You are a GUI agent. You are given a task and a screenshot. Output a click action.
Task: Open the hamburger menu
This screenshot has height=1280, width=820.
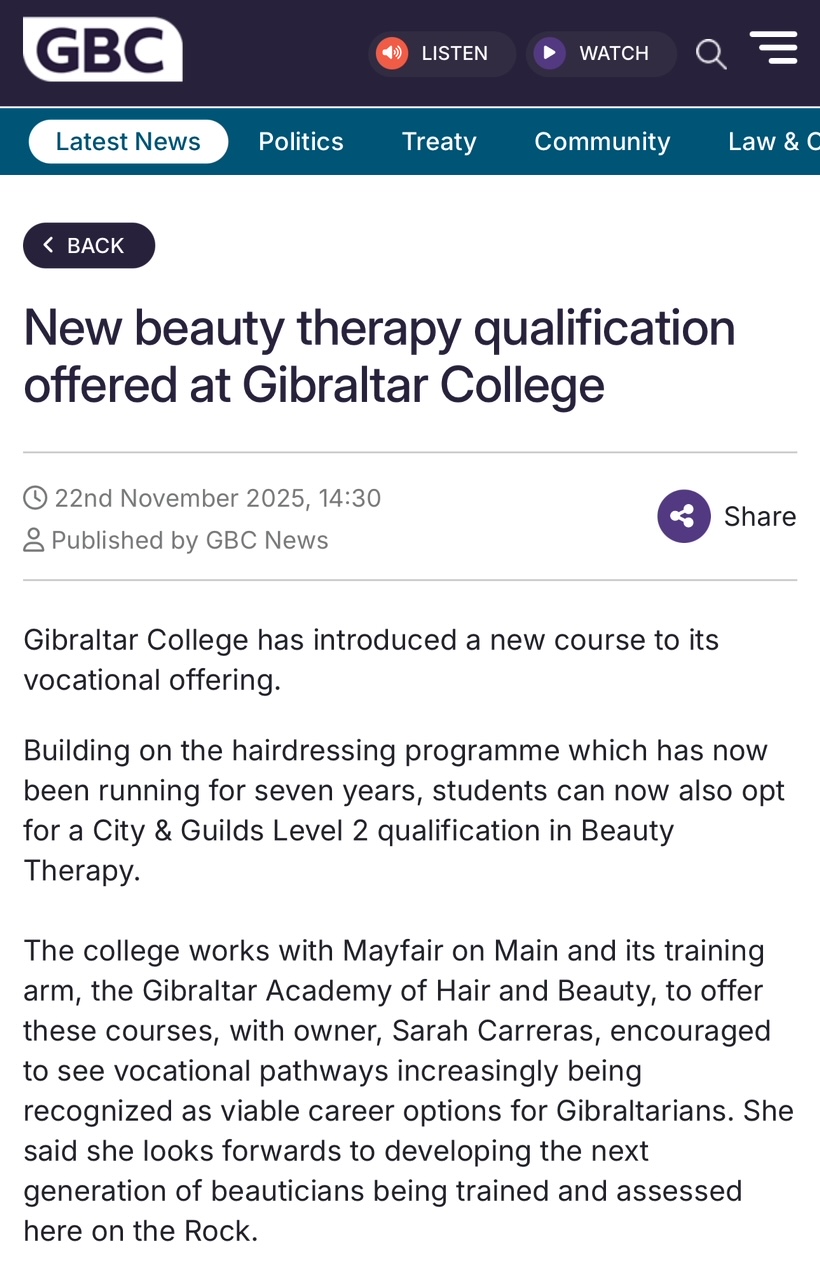click(x=773, y=48)
